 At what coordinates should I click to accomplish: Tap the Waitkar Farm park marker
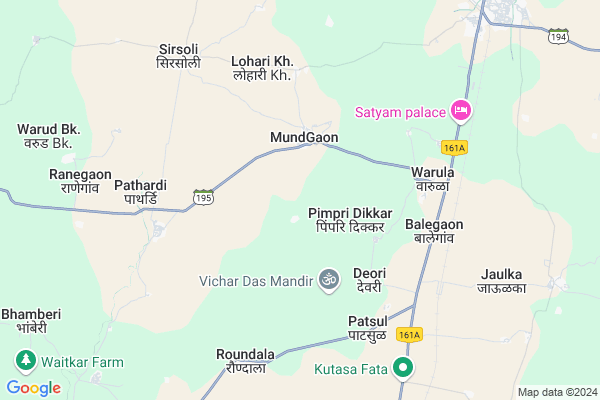[22, 359]
